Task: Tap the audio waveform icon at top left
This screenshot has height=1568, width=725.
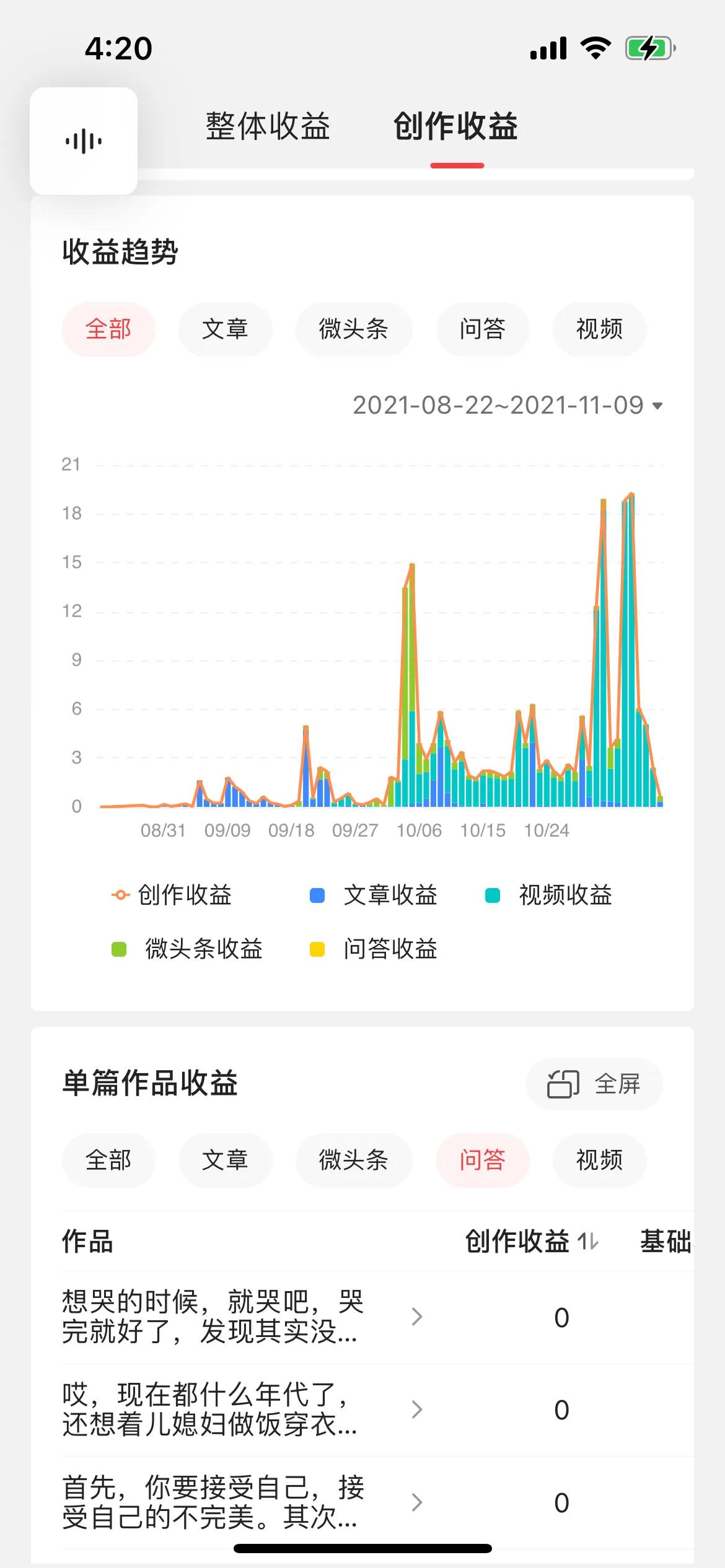Action: (x=85, y=141)
